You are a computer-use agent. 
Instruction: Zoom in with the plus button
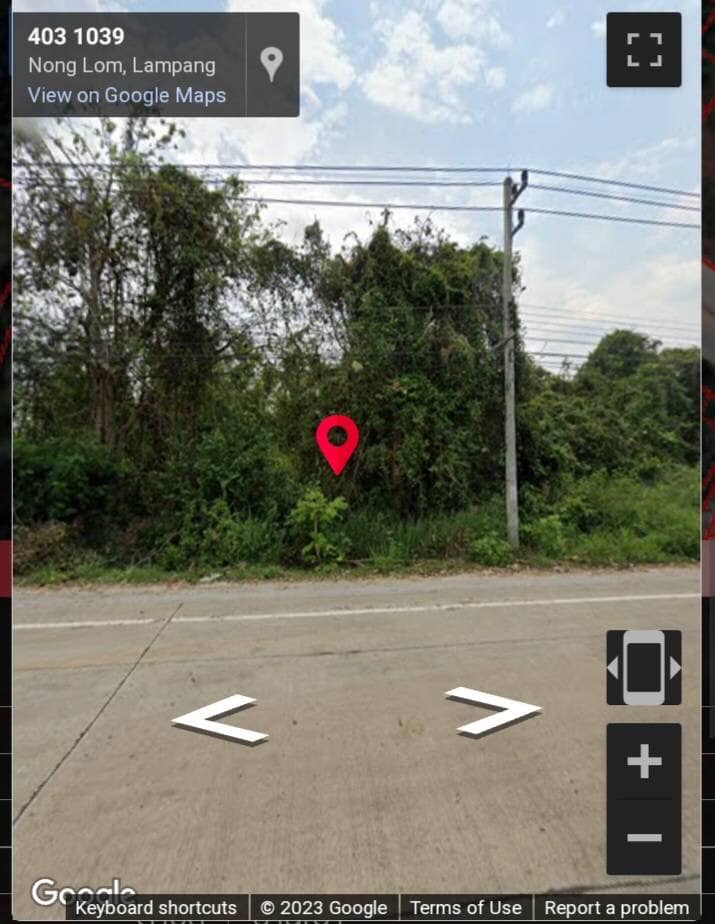[644, 762]
